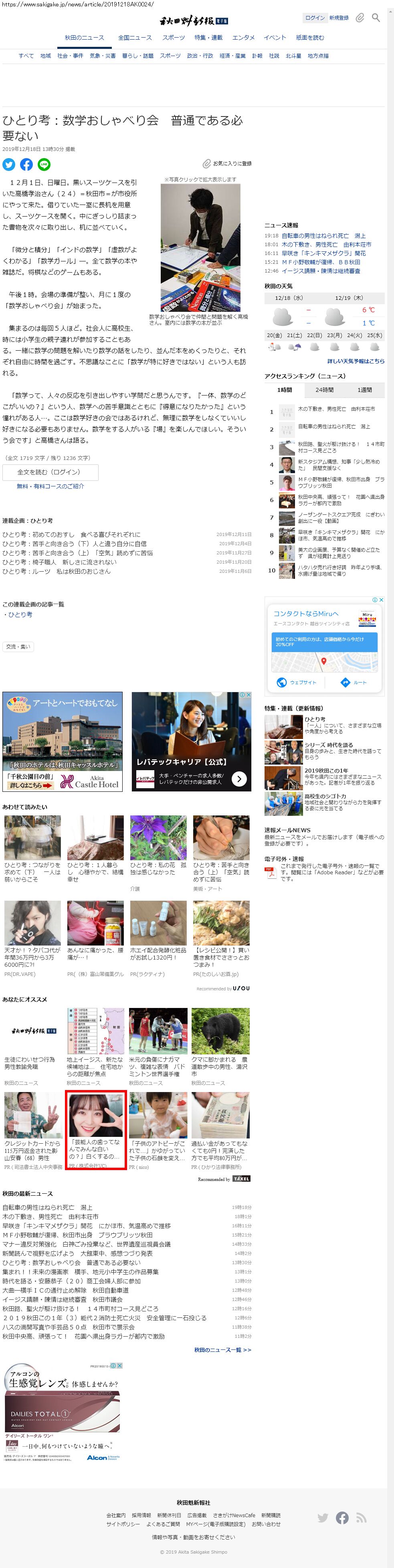Image resolution: width=394 pixels, height=1568 pixels.
Task: Switch access ranking to 1週間
Action: (x=364, y=390)
